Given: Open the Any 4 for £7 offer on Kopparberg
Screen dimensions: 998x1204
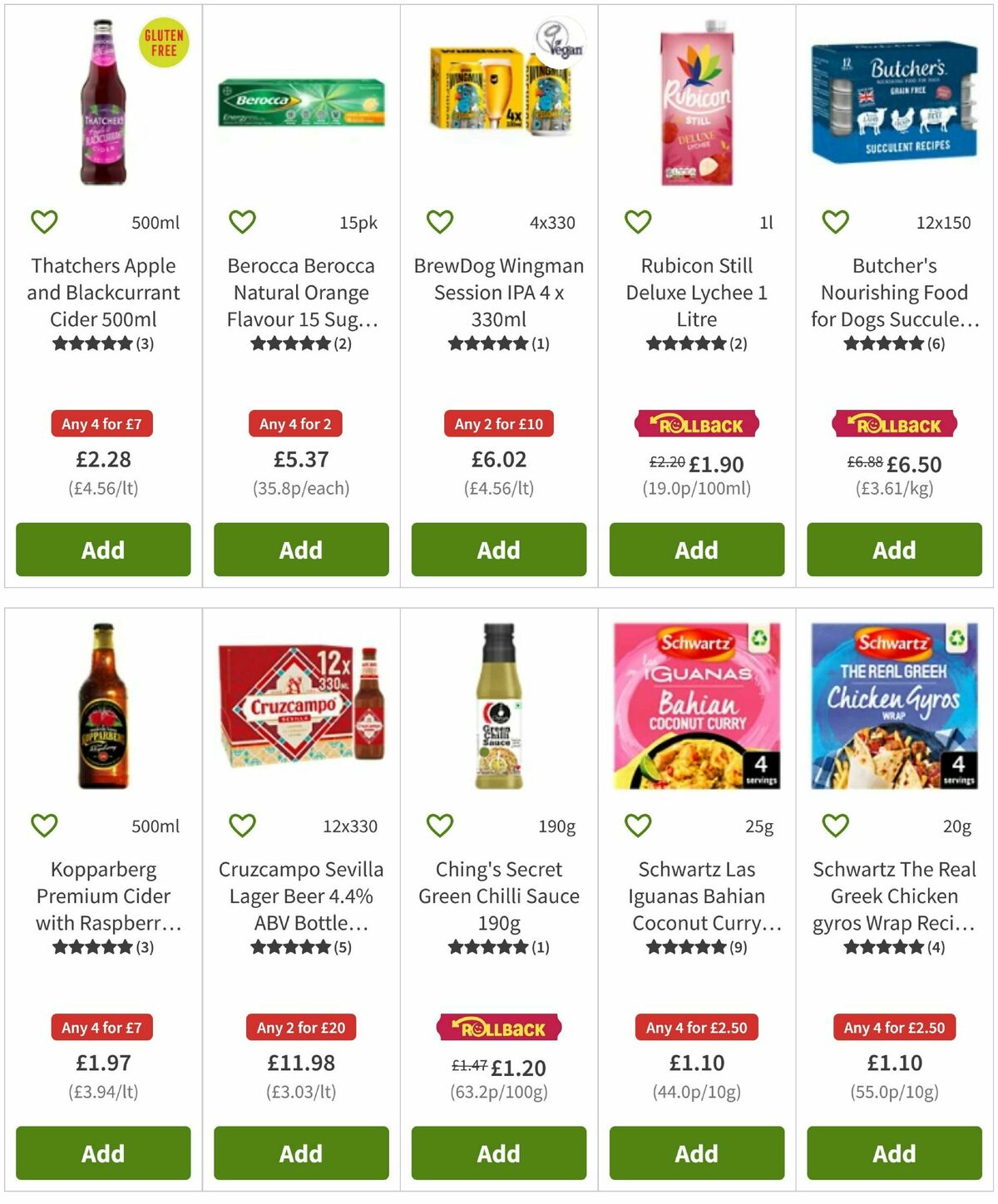Looking at the screenshot, I should (x=102, y=1028).
